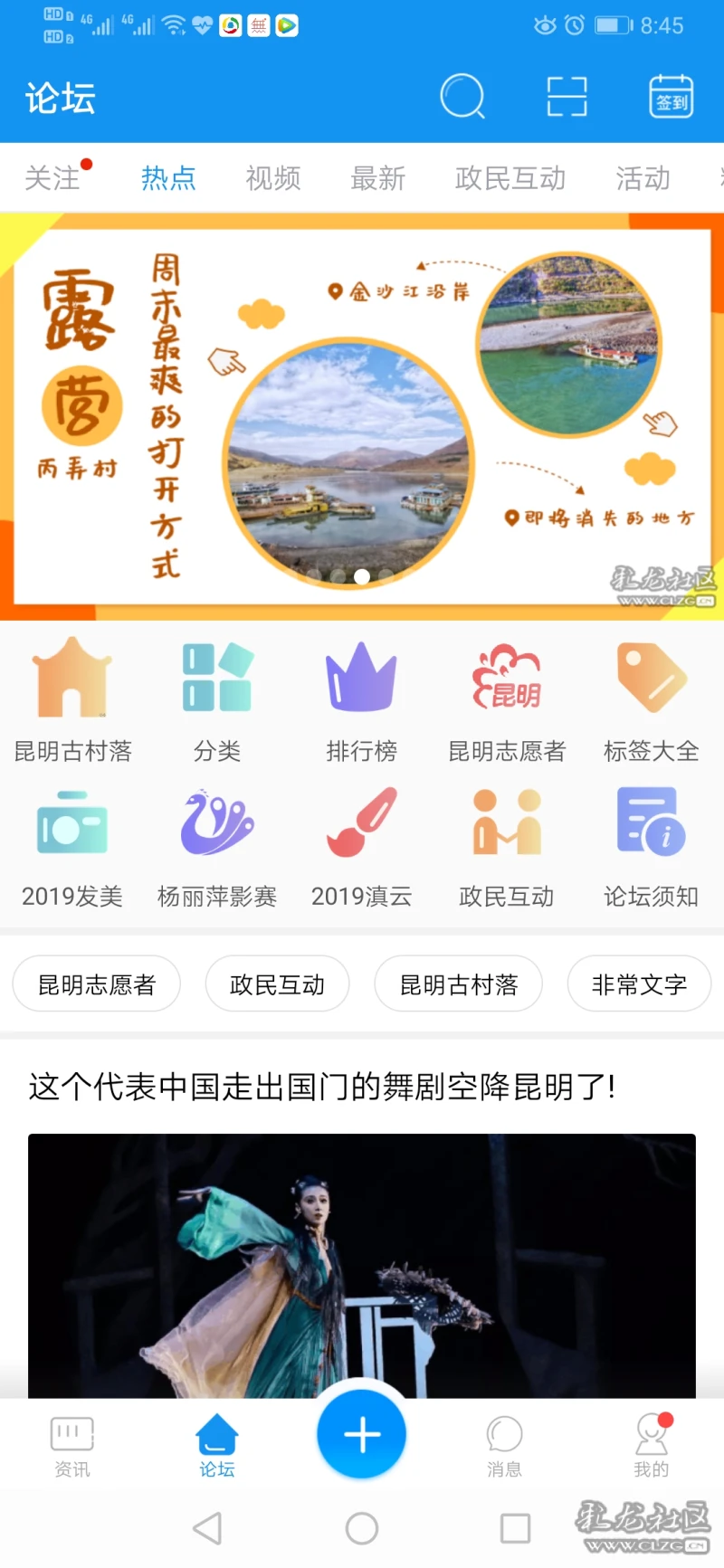
Task: Switch to the 活动 tab
Action: (643, 178)
